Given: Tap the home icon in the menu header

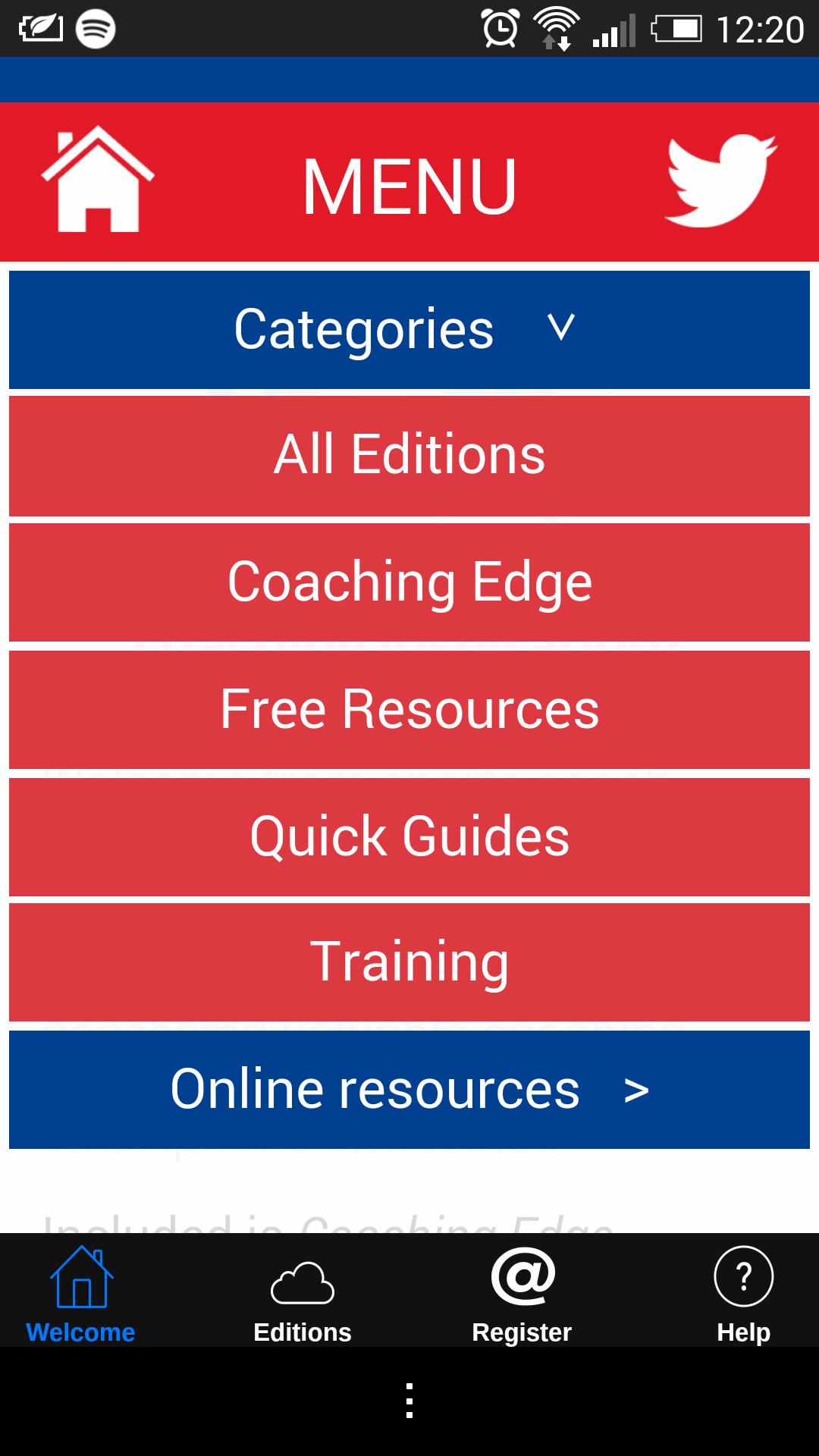Looking at the screenshot, I should click(98, 180).
